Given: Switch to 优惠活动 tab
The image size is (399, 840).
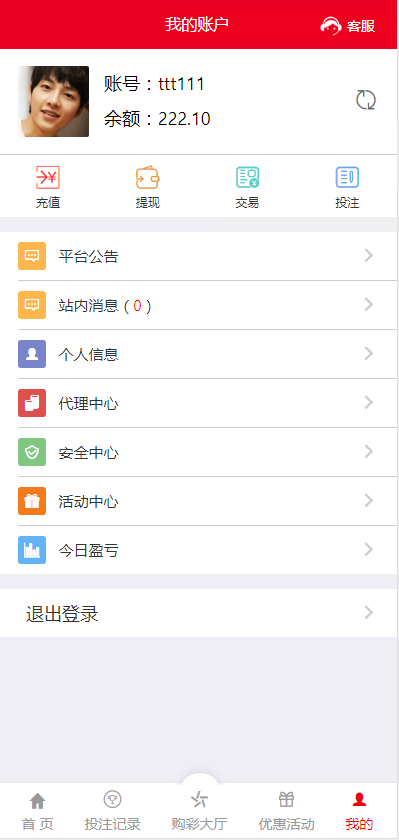Looking at the screenshot, I should coord(287,811).
